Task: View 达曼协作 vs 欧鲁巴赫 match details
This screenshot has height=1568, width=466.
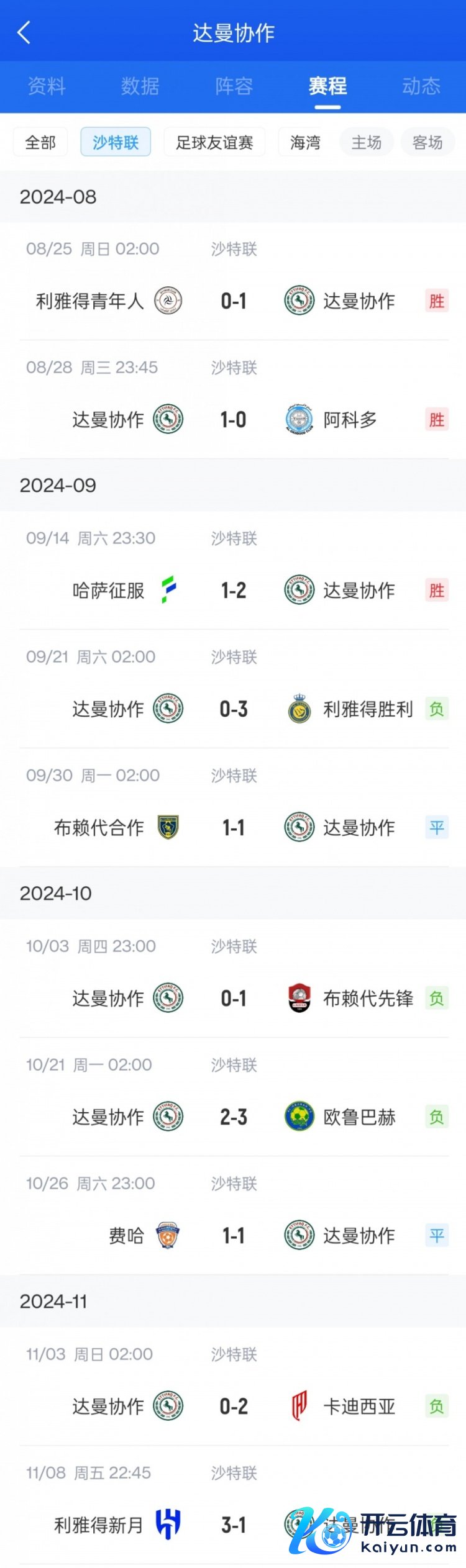Action: click(x=234, y=1117)
